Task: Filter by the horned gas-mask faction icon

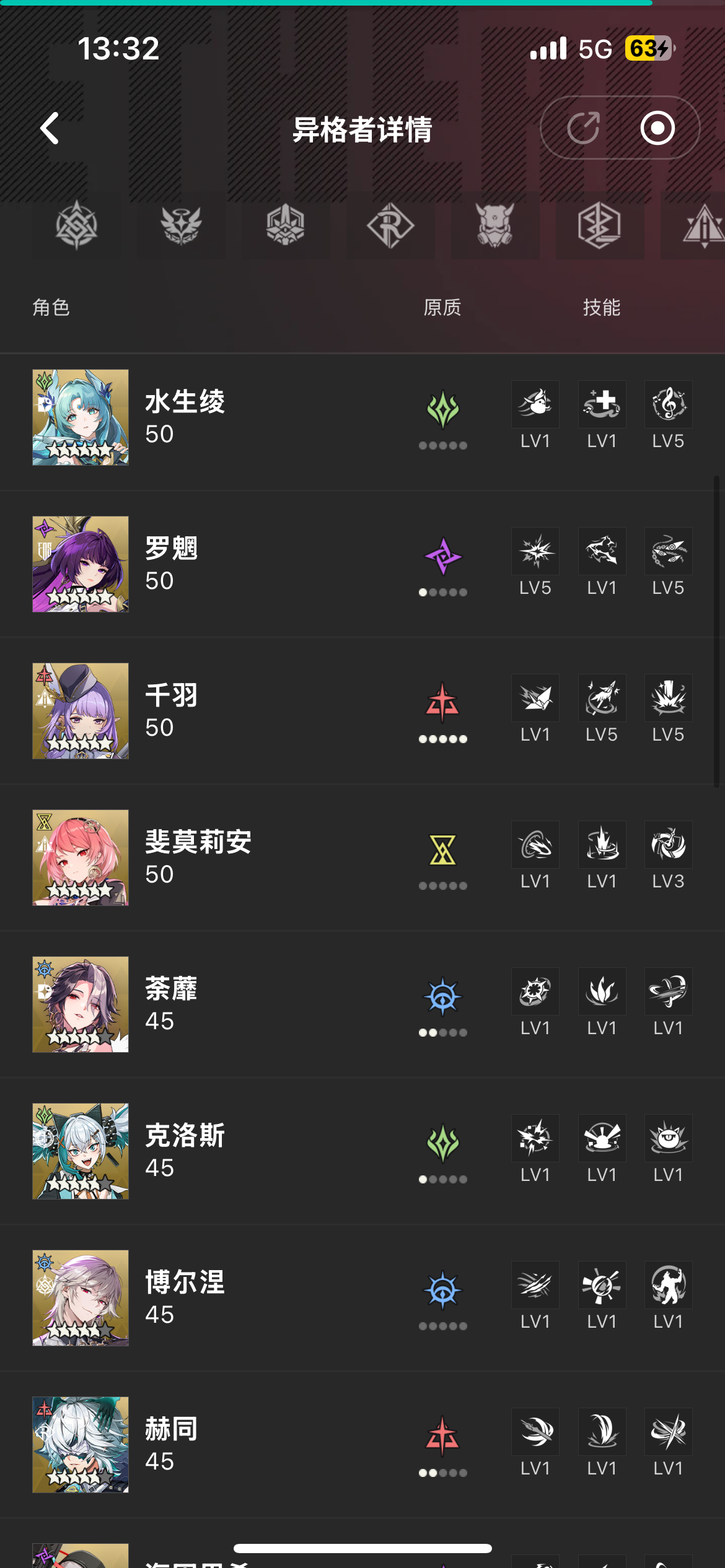Action: pyautogui.click(x=494, y=225)
